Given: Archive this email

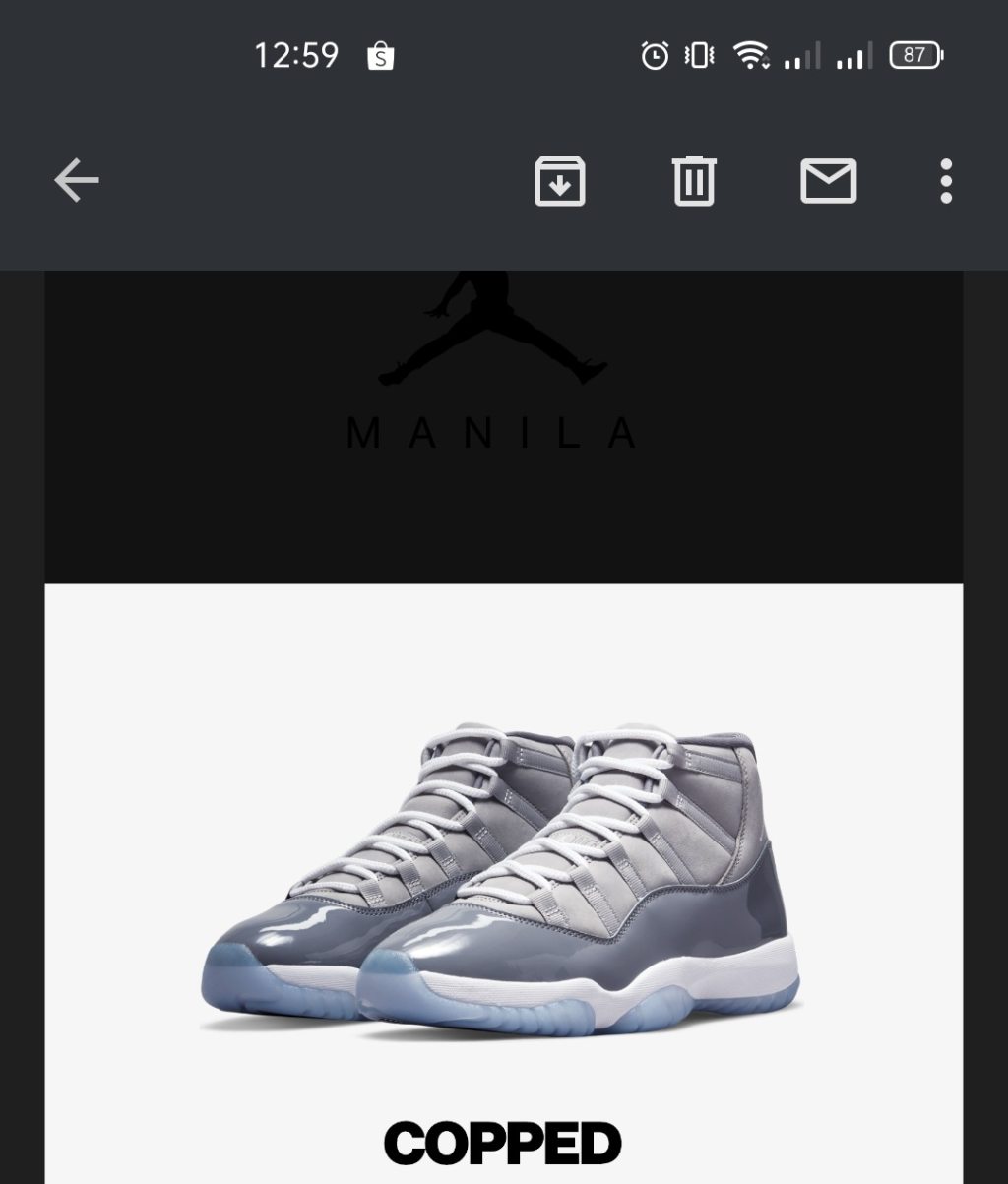Looking at the screenshot, I should tap(560, 181).
